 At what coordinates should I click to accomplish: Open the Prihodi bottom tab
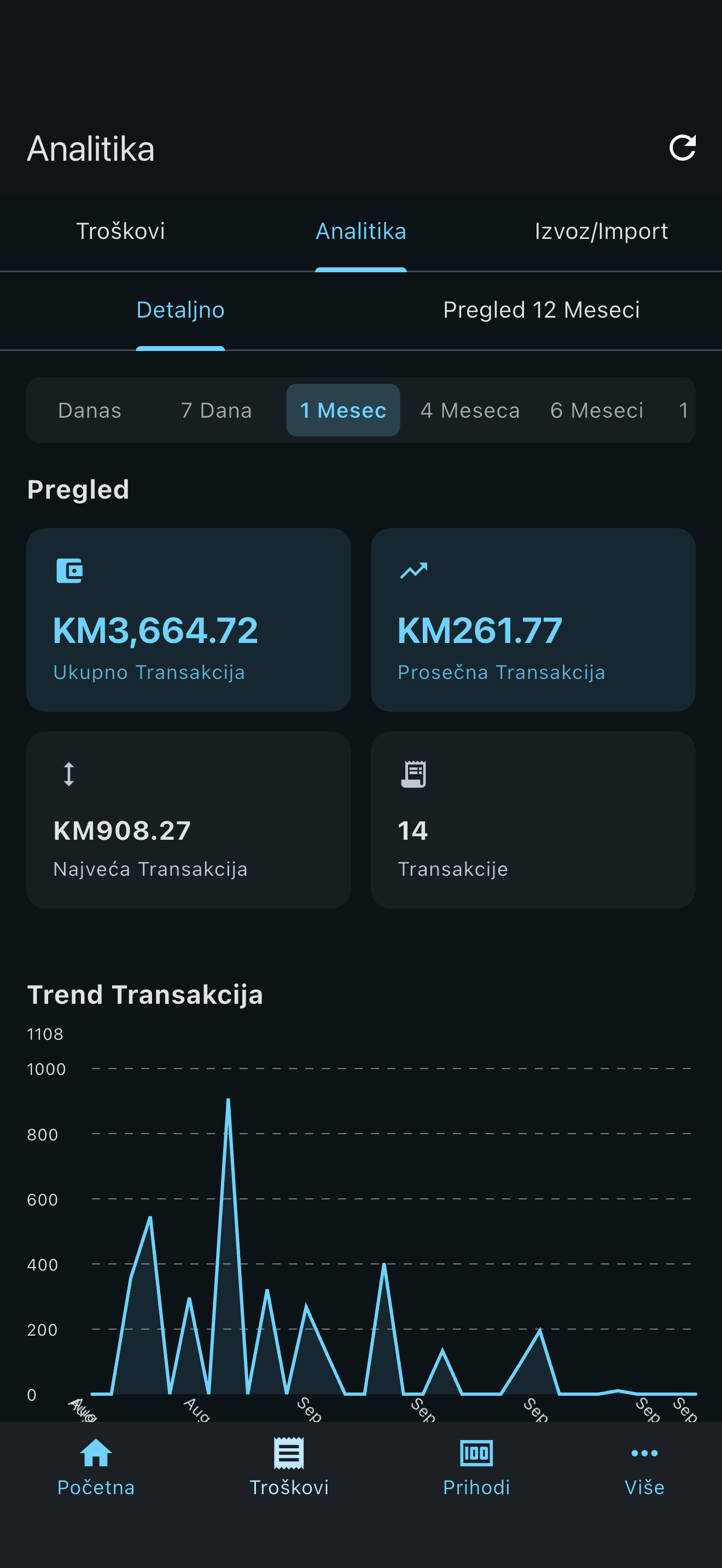476,1467
